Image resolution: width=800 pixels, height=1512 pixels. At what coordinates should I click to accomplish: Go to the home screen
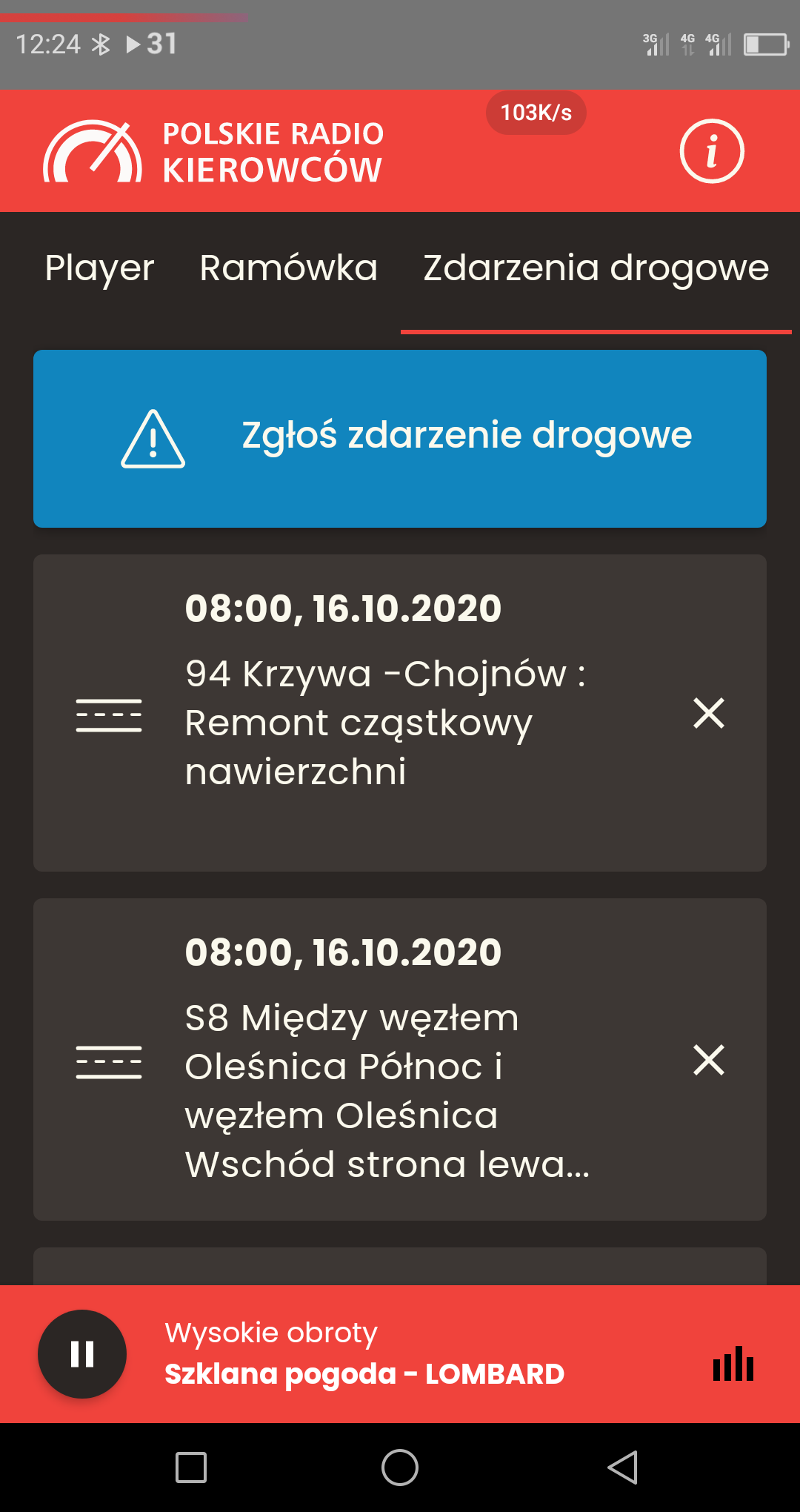(400, 1468)
